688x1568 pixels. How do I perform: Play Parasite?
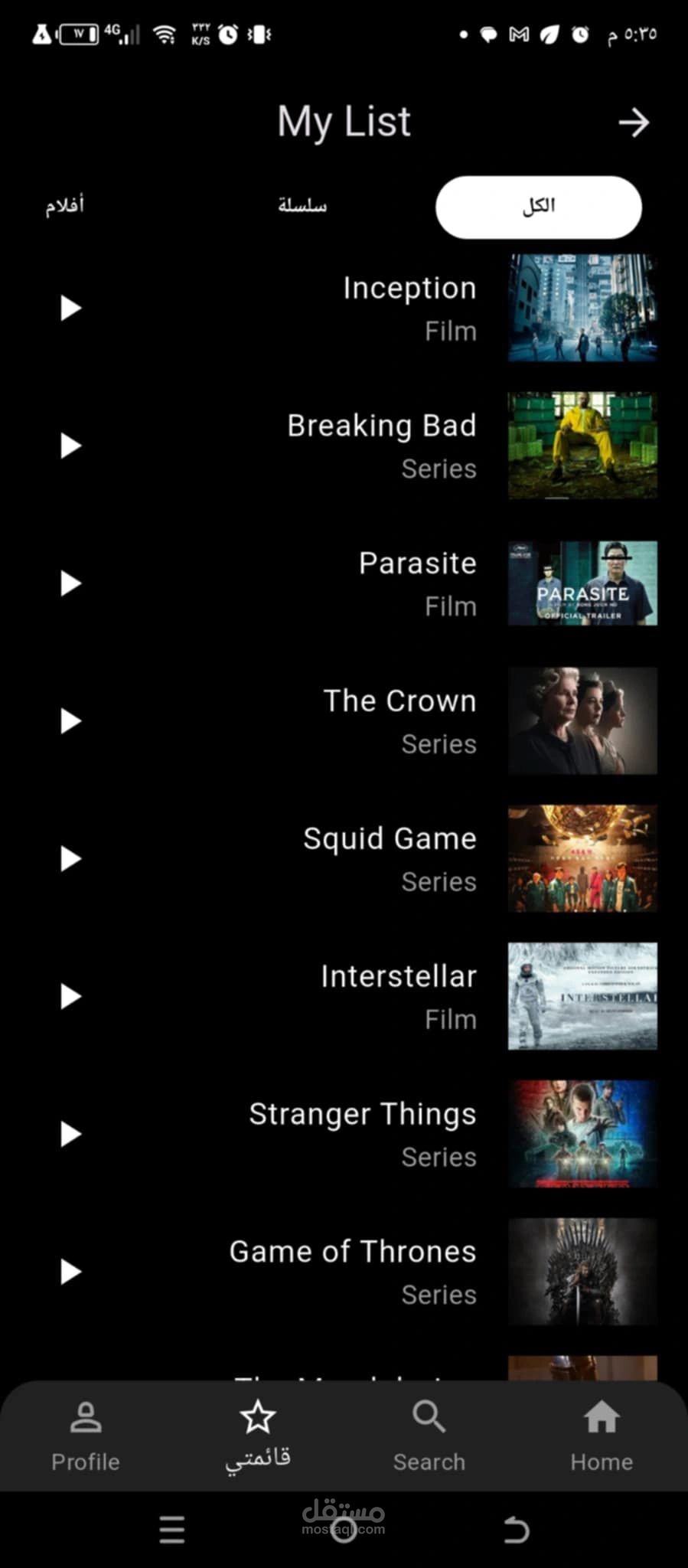point(70,583)
